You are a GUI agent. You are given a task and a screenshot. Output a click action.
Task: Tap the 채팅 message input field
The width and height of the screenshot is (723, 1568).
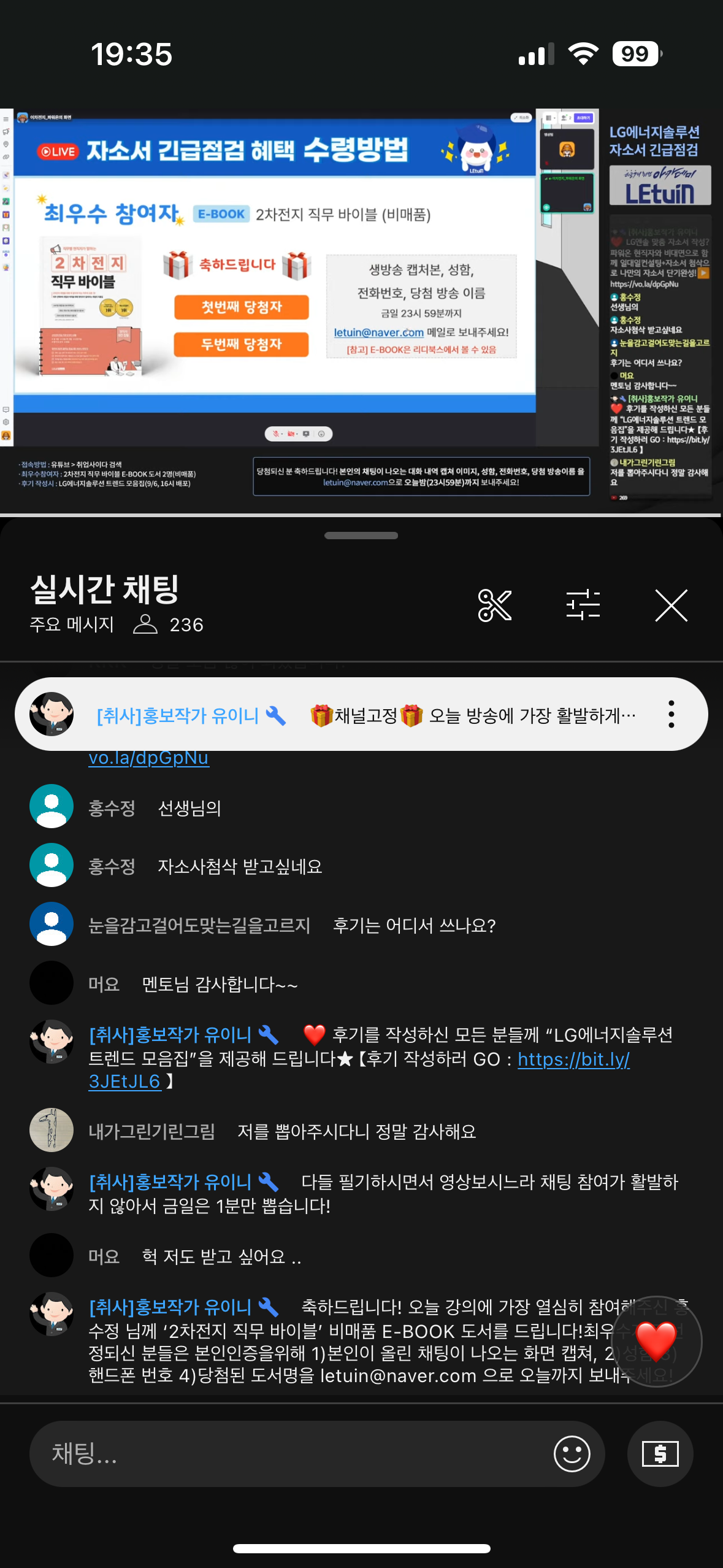(x=288, y=1453)
